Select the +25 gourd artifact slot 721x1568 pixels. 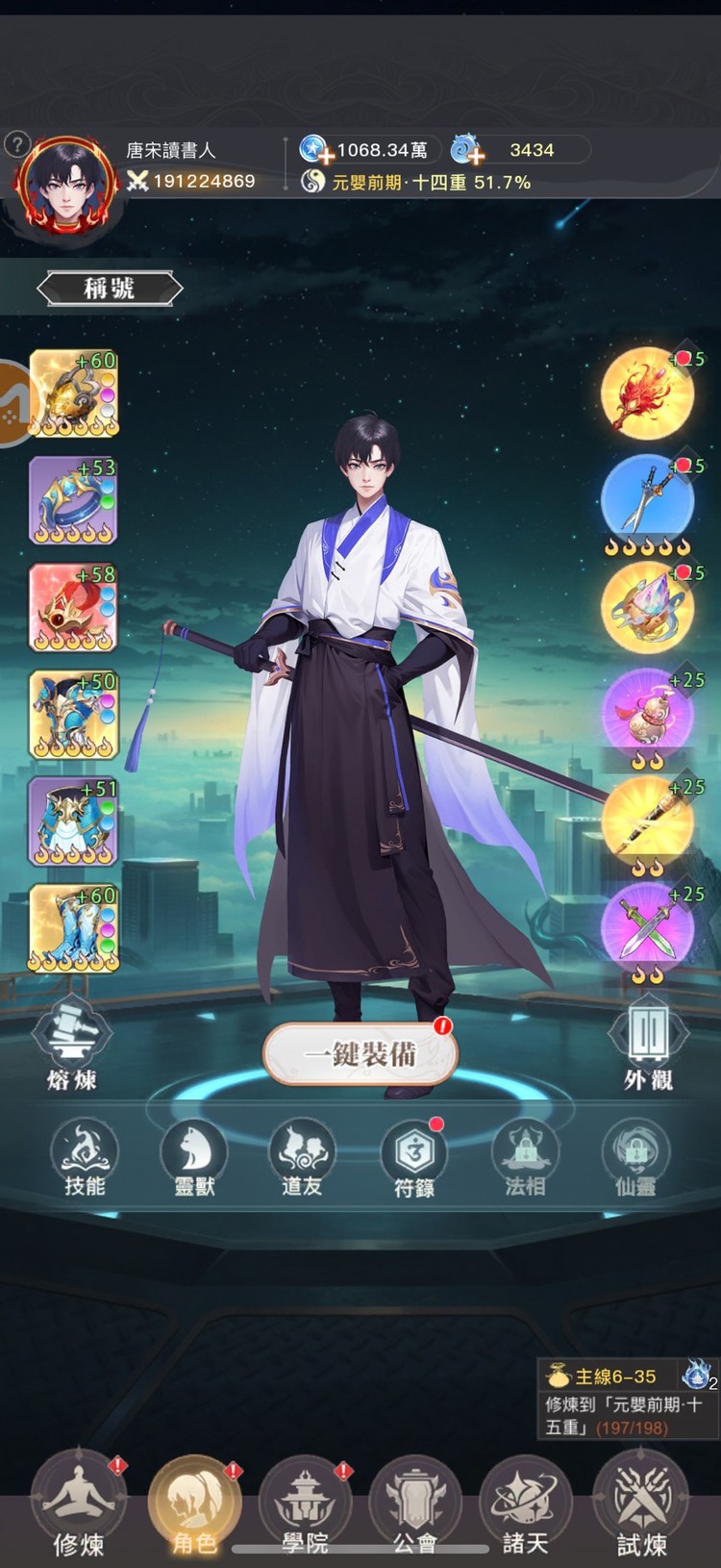pos(648,716)
